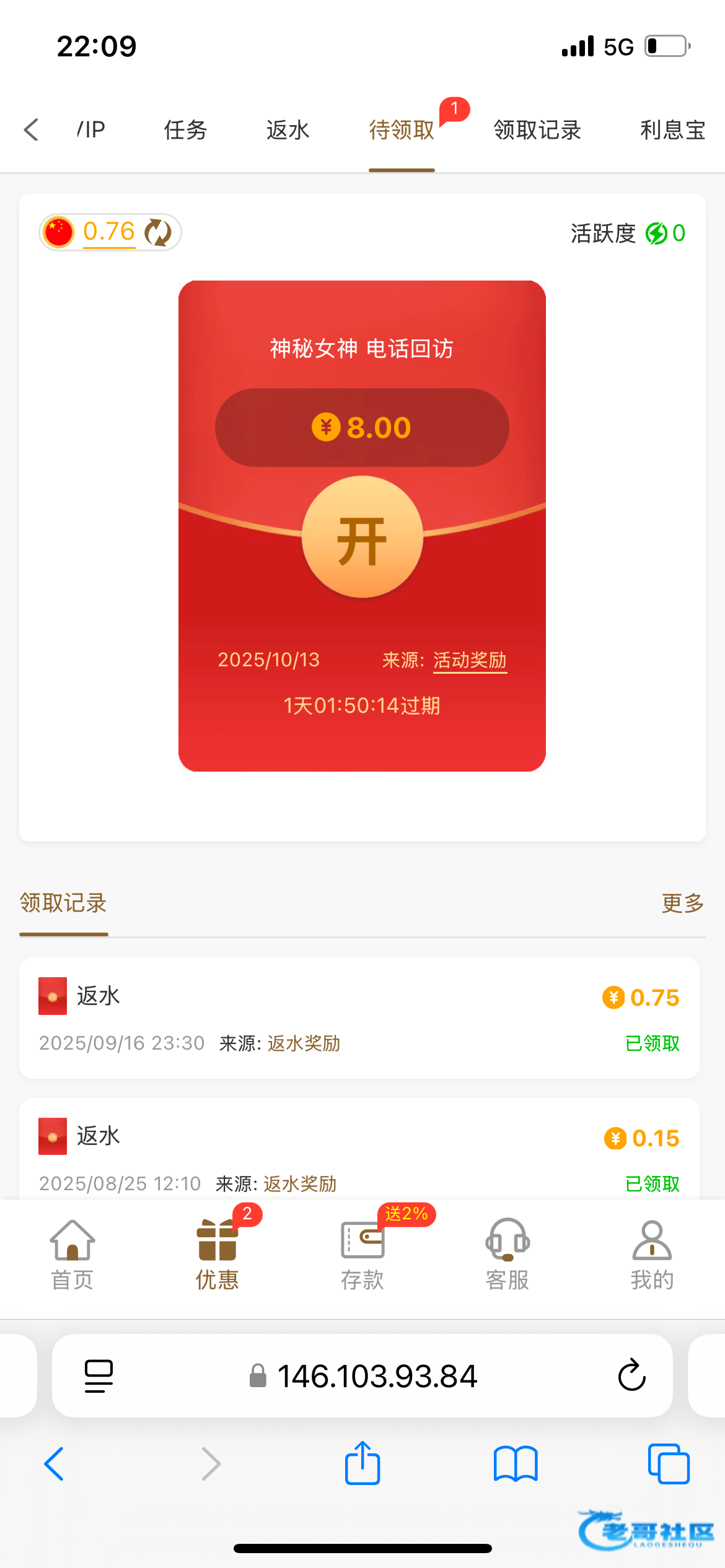Show all open Safari tabs
Viewport: 725px width, 1568px height.
point(668,1464)
